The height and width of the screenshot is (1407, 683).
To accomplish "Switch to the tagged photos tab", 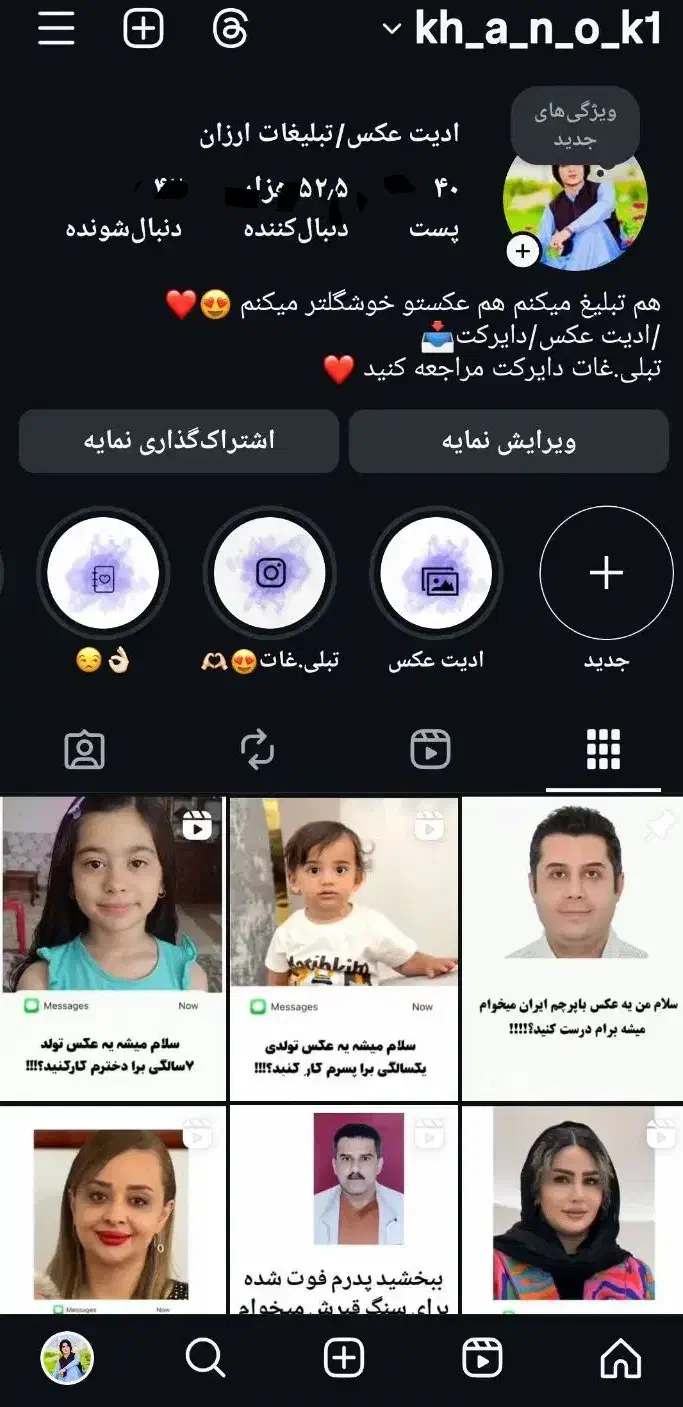I will coord(84,749).
